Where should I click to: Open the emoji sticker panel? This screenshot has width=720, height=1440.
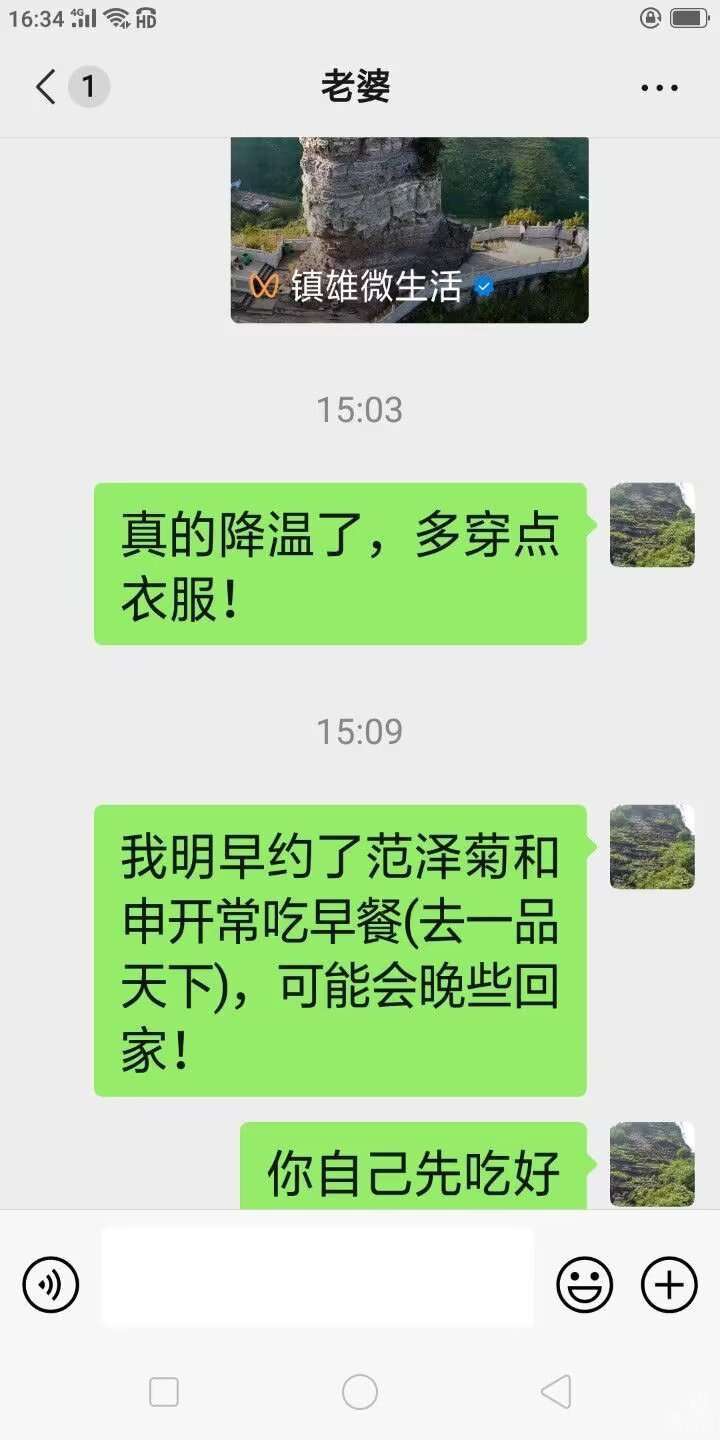pos(585,1284)
